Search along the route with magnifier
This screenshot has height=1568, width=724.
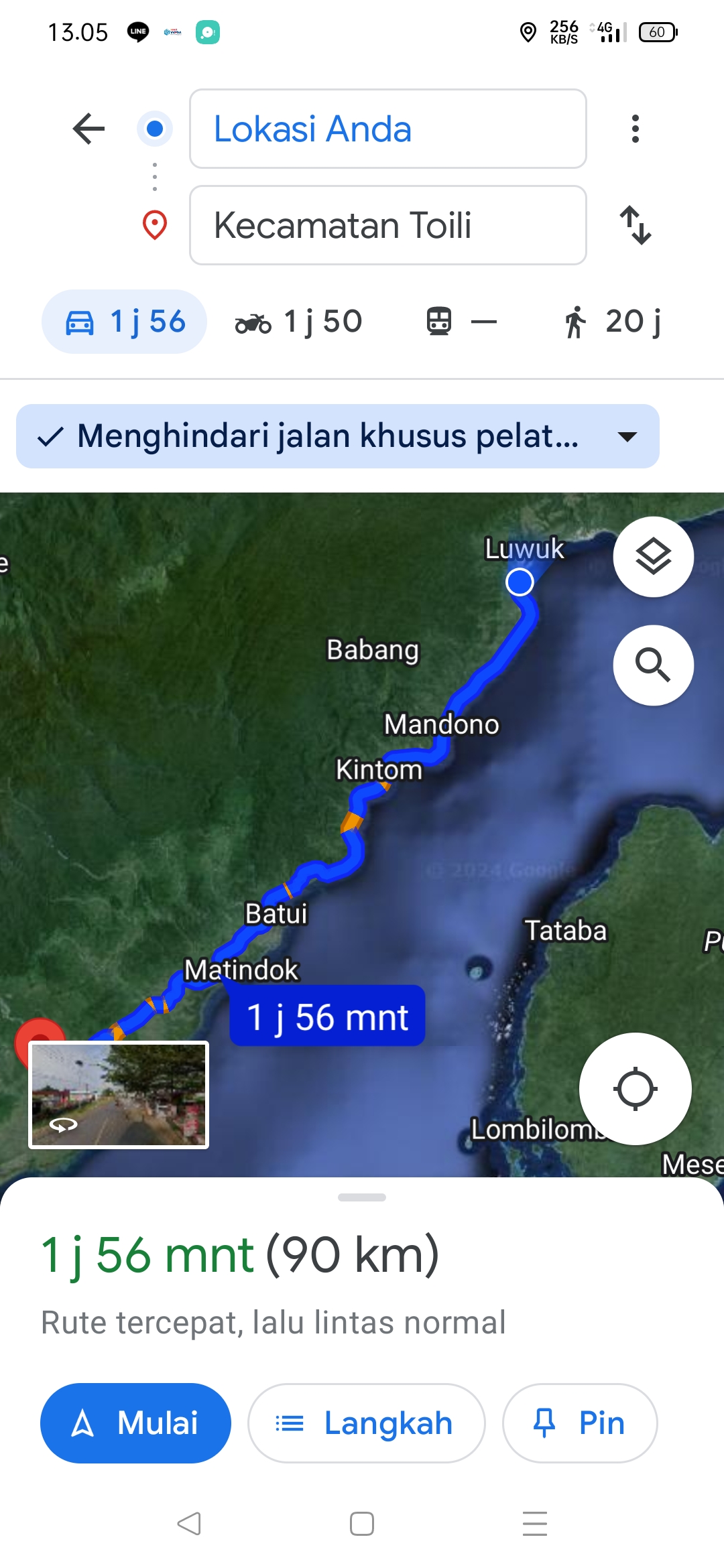pos(654,665)
